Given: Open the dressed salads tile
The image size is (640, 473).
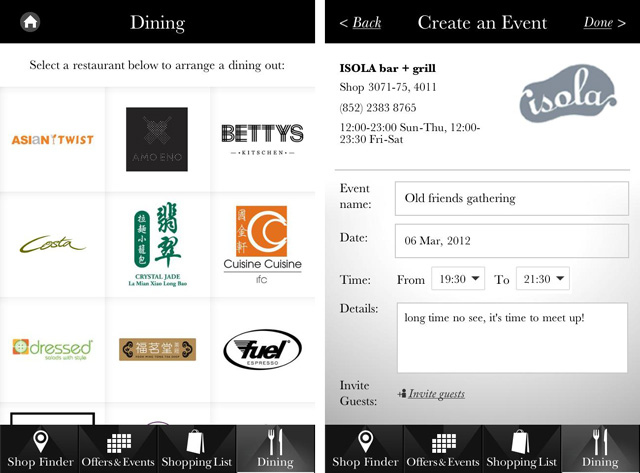Looking at the screenshot, I should (x=52, y=348).
